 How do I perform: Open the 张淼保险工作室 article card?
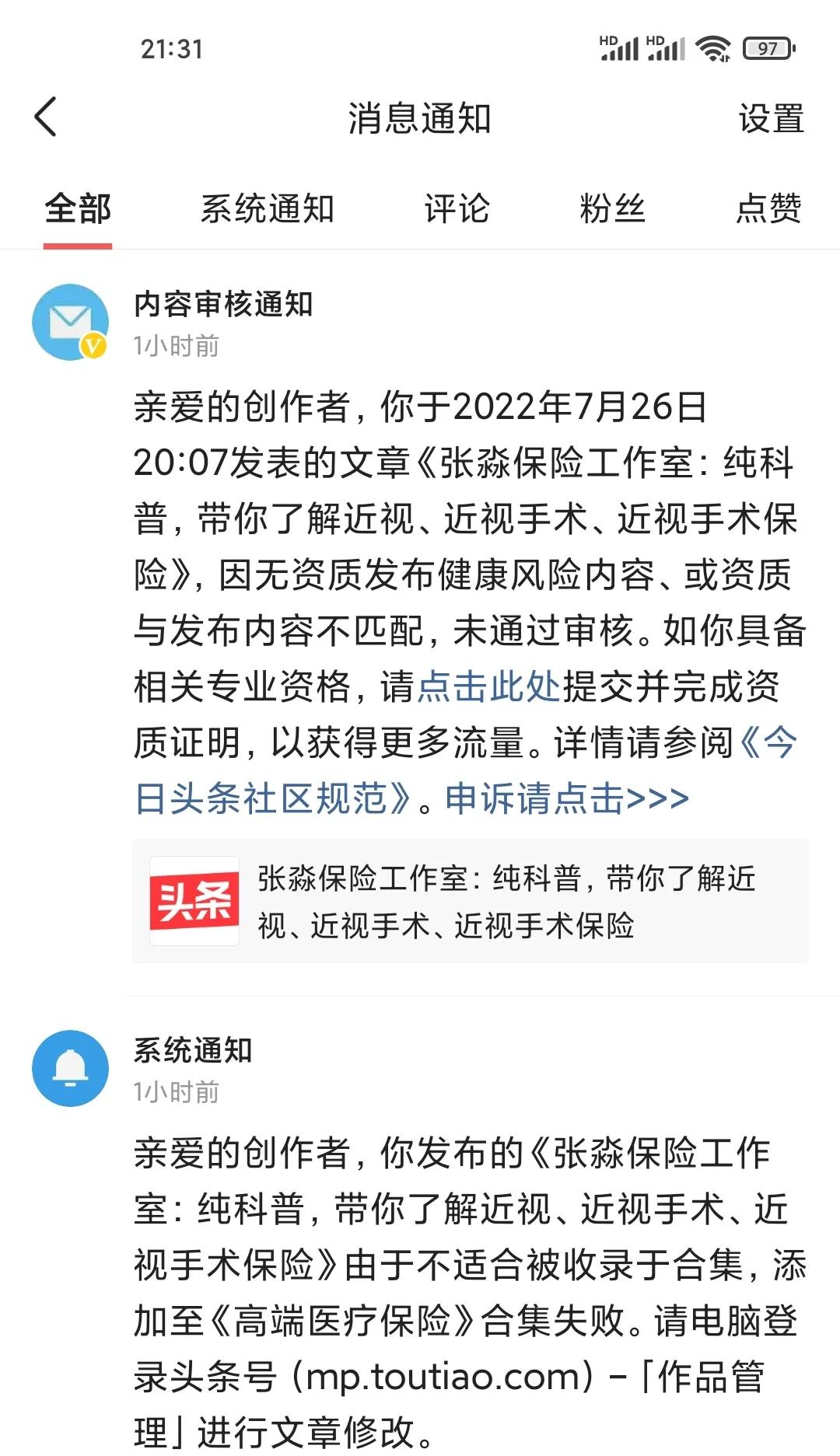point(470,902)
